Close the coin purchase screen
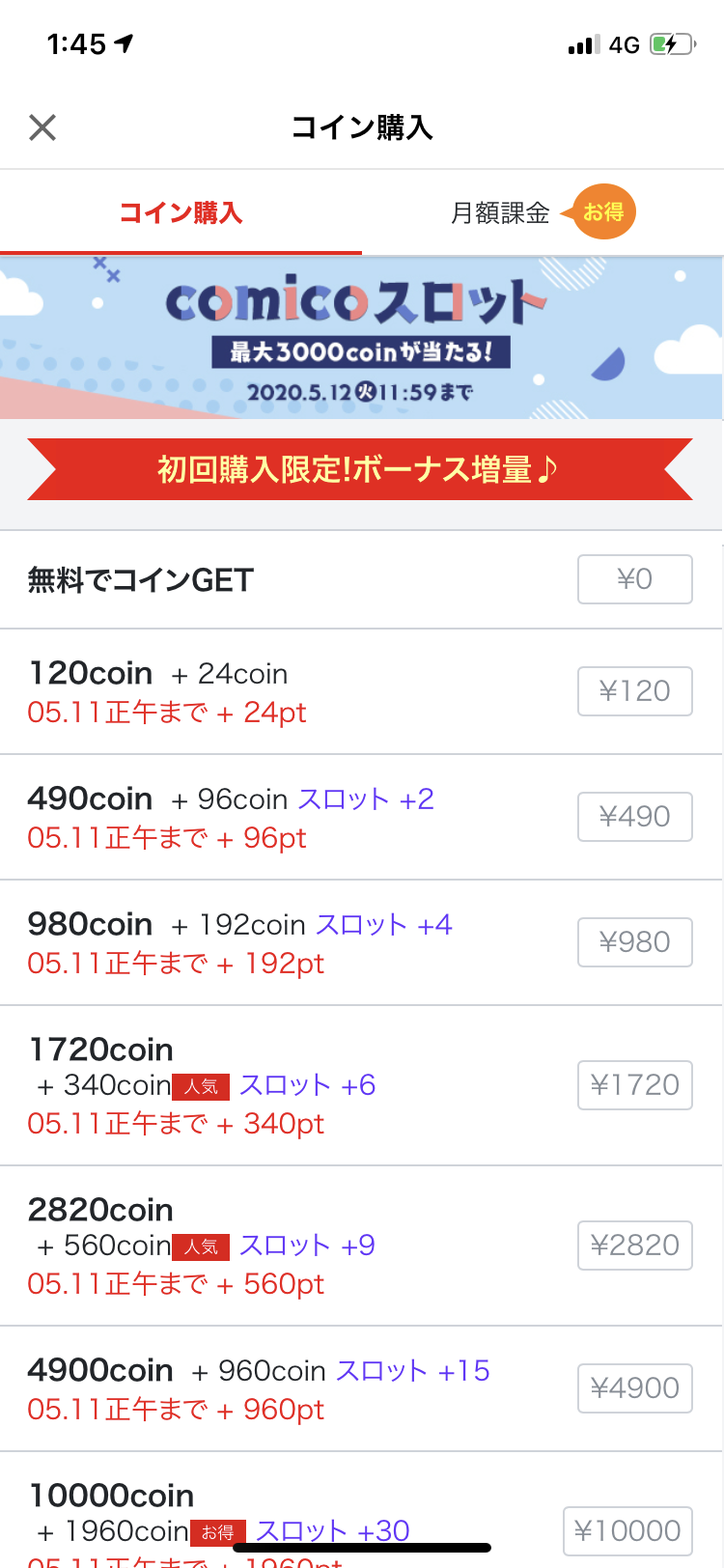This screenshot has width=724, height=1568. click(42, 127)
